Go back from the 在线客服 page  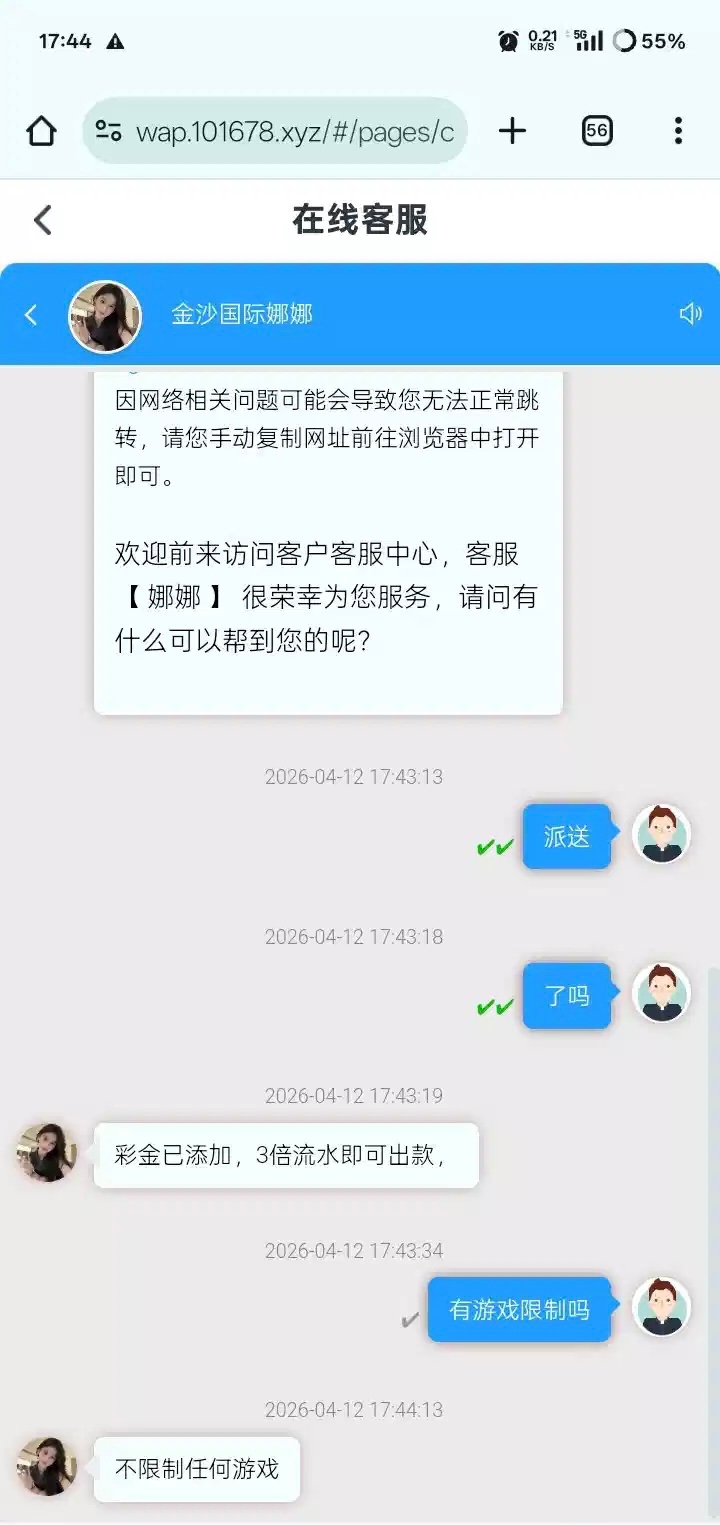click(x=42, y=220)
